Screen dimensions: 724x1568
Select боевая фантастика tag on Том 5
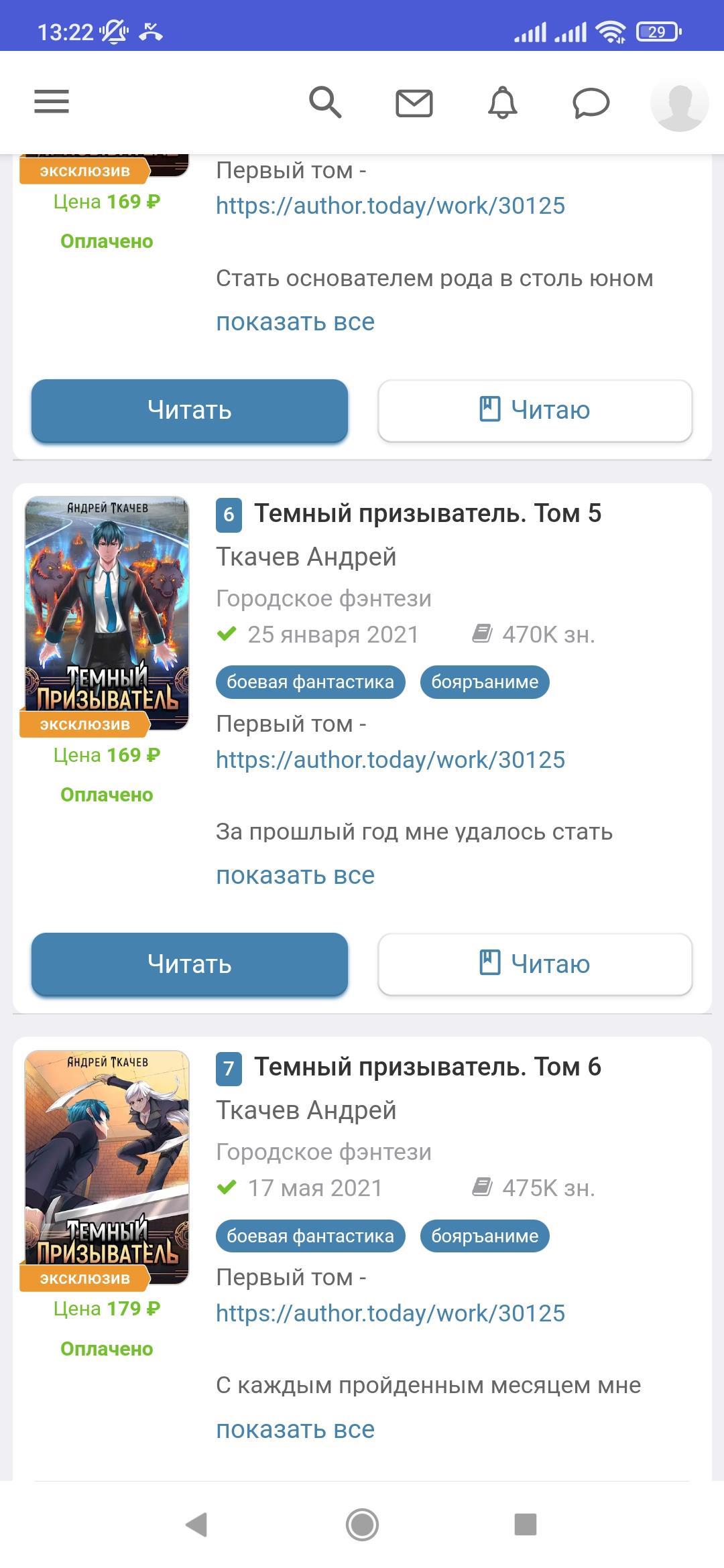point(310,682)
